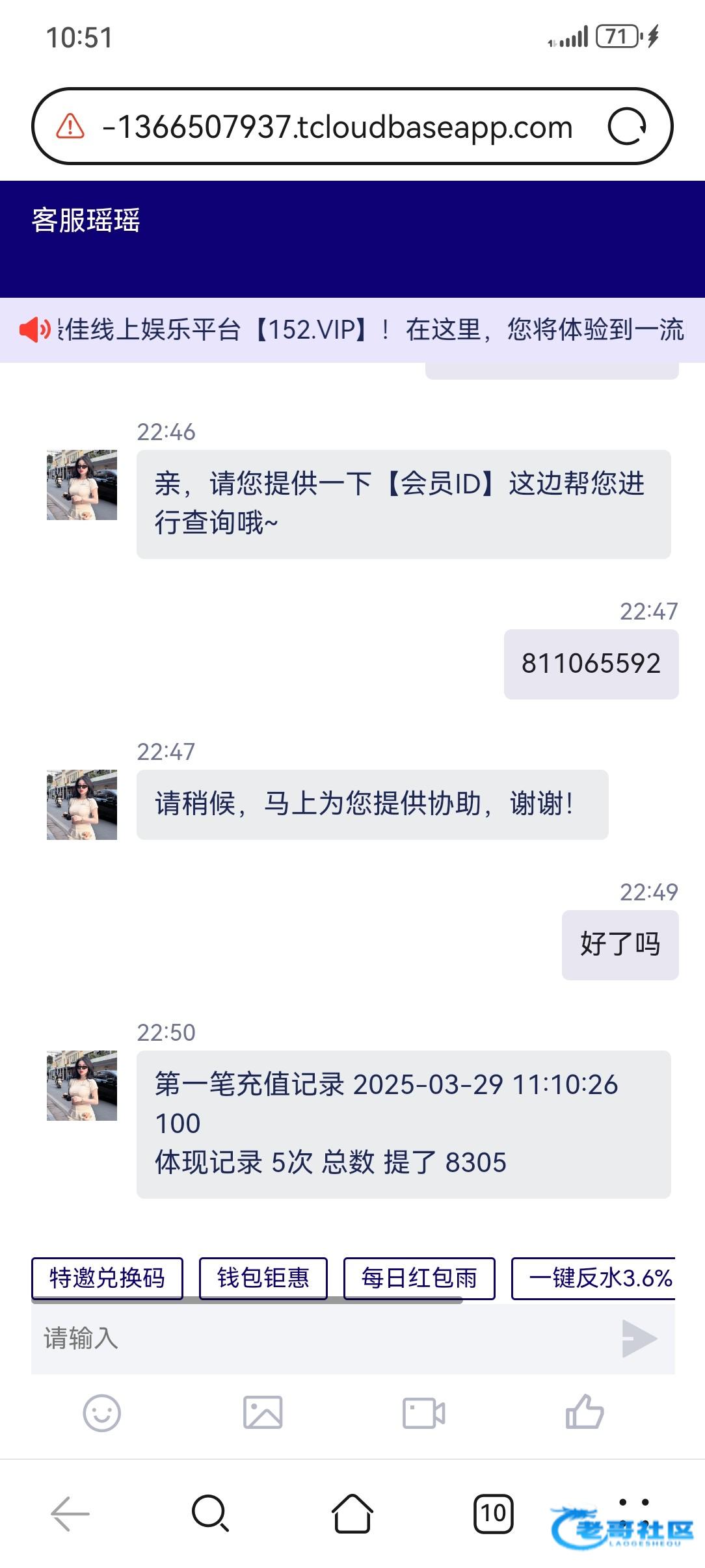Open the 每日红包雨 shortcut

click(419, 1278)
